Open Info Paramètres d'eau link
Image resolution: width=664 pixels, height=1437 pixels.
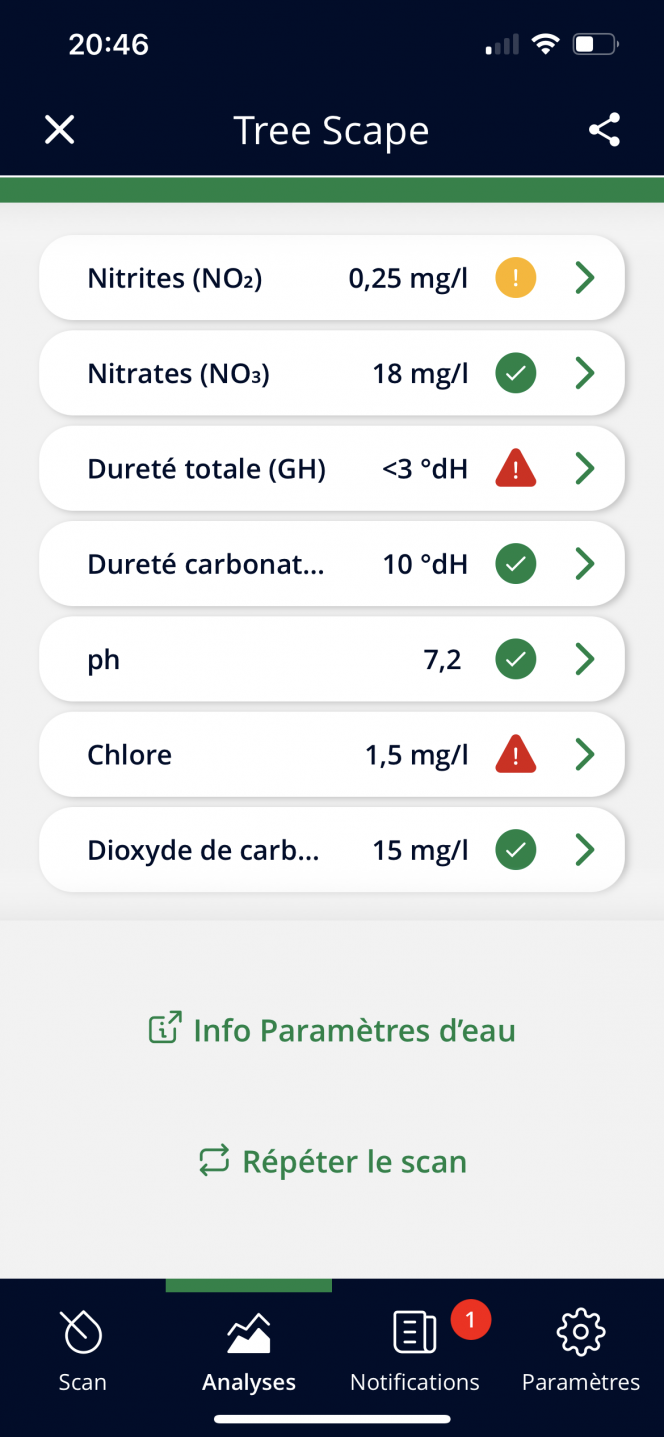[332, 1030]
